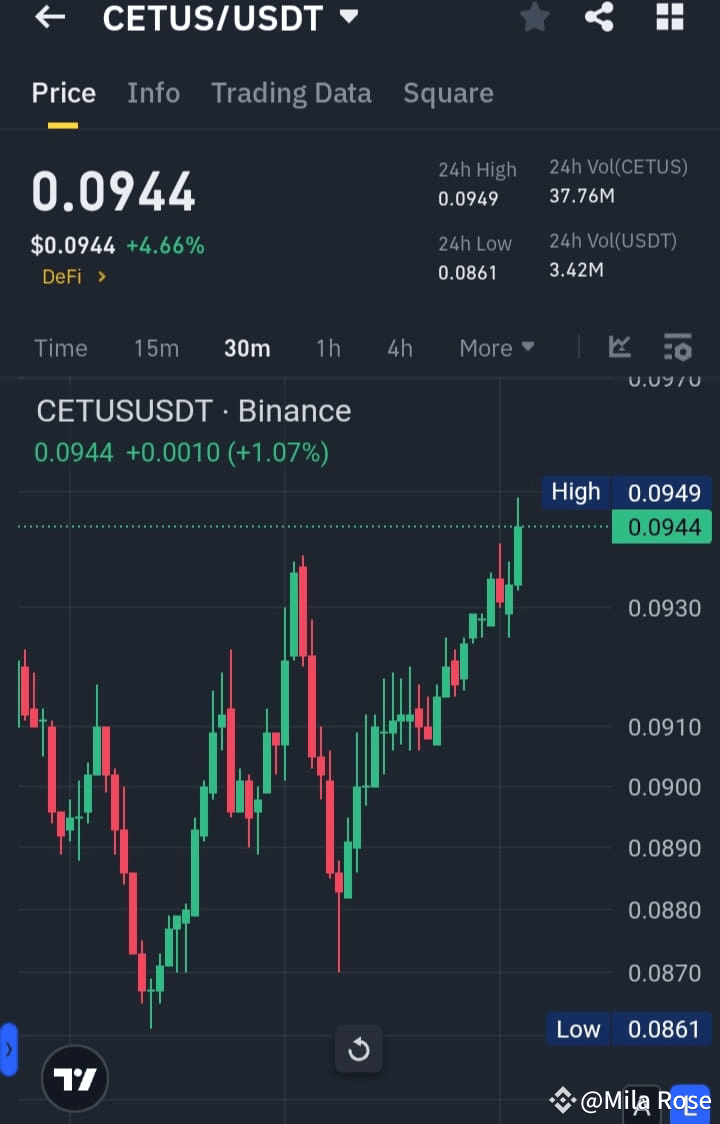The image size is (720, 1124).
Task: Switch to the Trading Data tab
Action: pyautogui.click(x=291, y=92)
